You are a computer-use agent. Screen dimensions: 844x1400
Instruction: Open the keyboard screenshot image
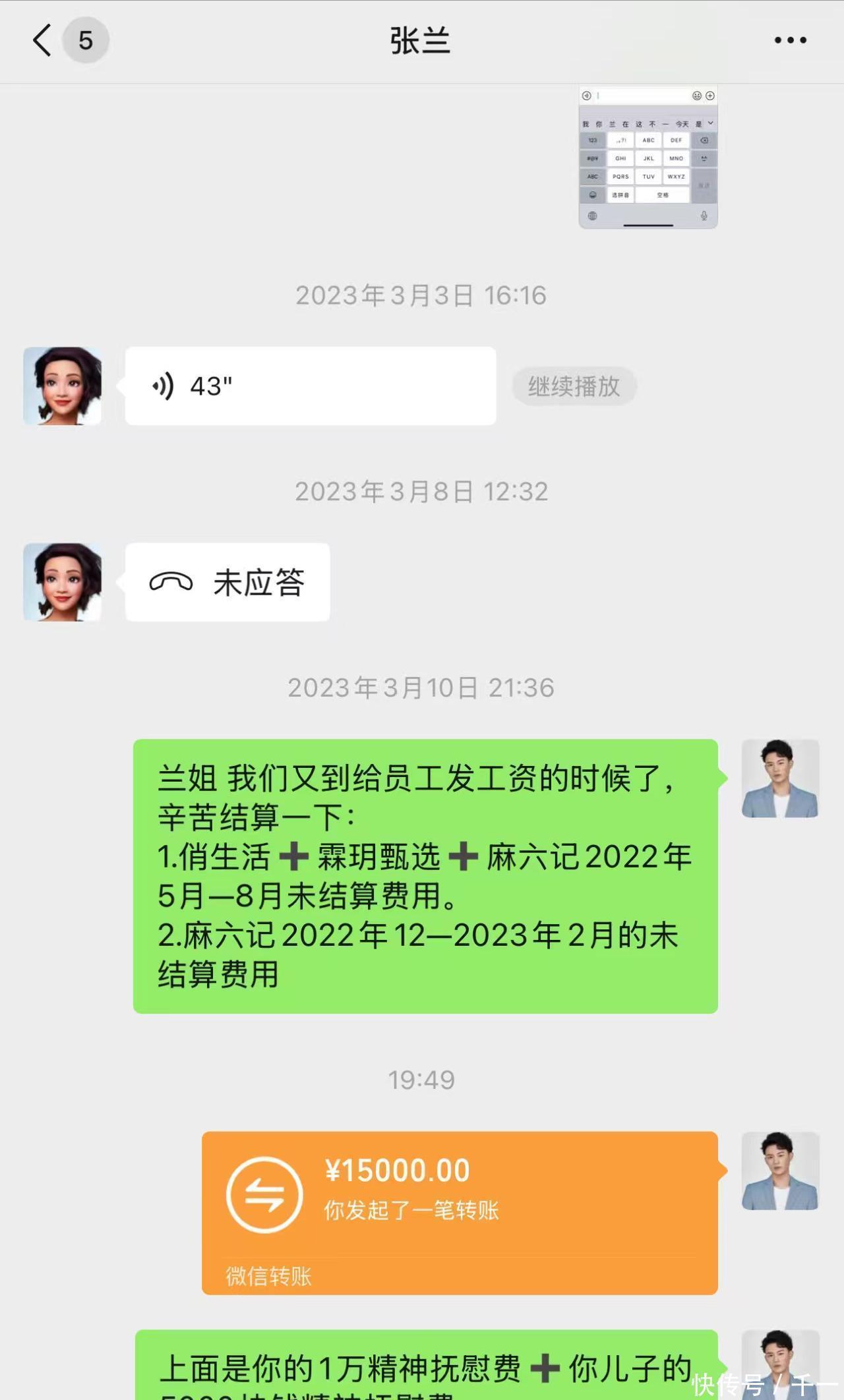click(x=648, y=157)
